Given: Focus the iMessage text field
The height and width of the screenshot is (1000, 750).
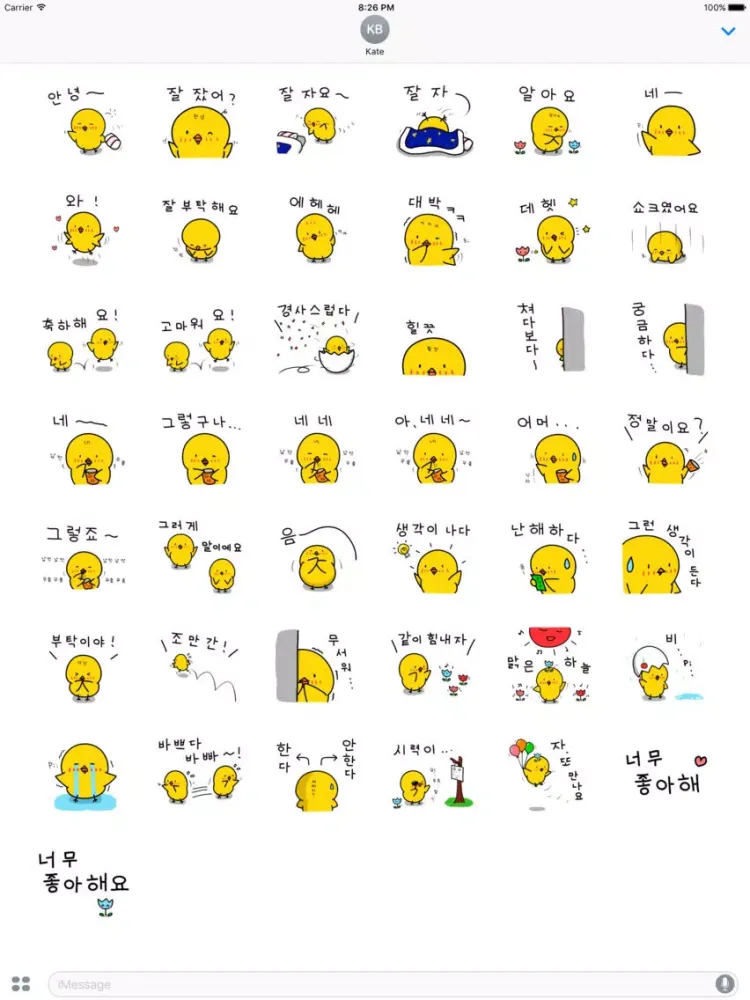Looking at the screenshot, I should click(x=380, y=984).
